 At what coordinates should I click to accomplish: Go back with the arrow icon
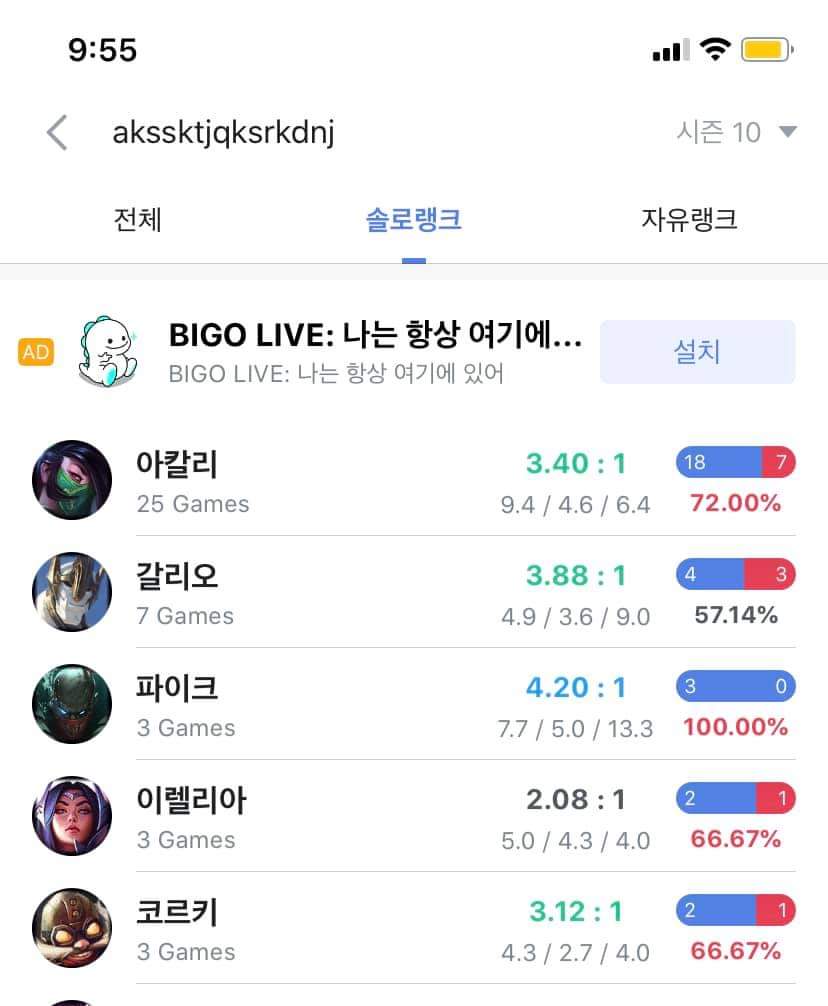58,132
